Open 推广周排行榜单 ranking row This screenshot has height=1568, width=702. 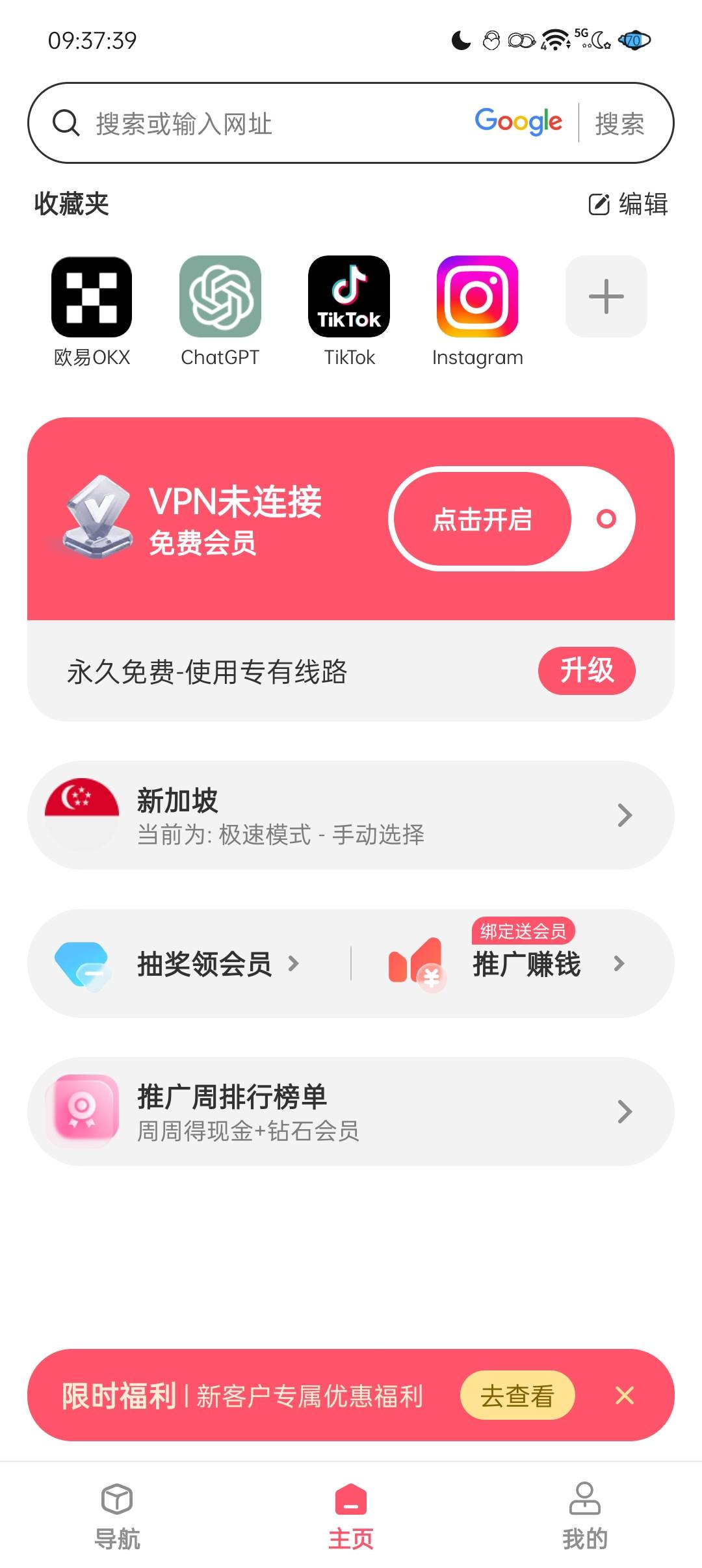(x=351, y=1112)
